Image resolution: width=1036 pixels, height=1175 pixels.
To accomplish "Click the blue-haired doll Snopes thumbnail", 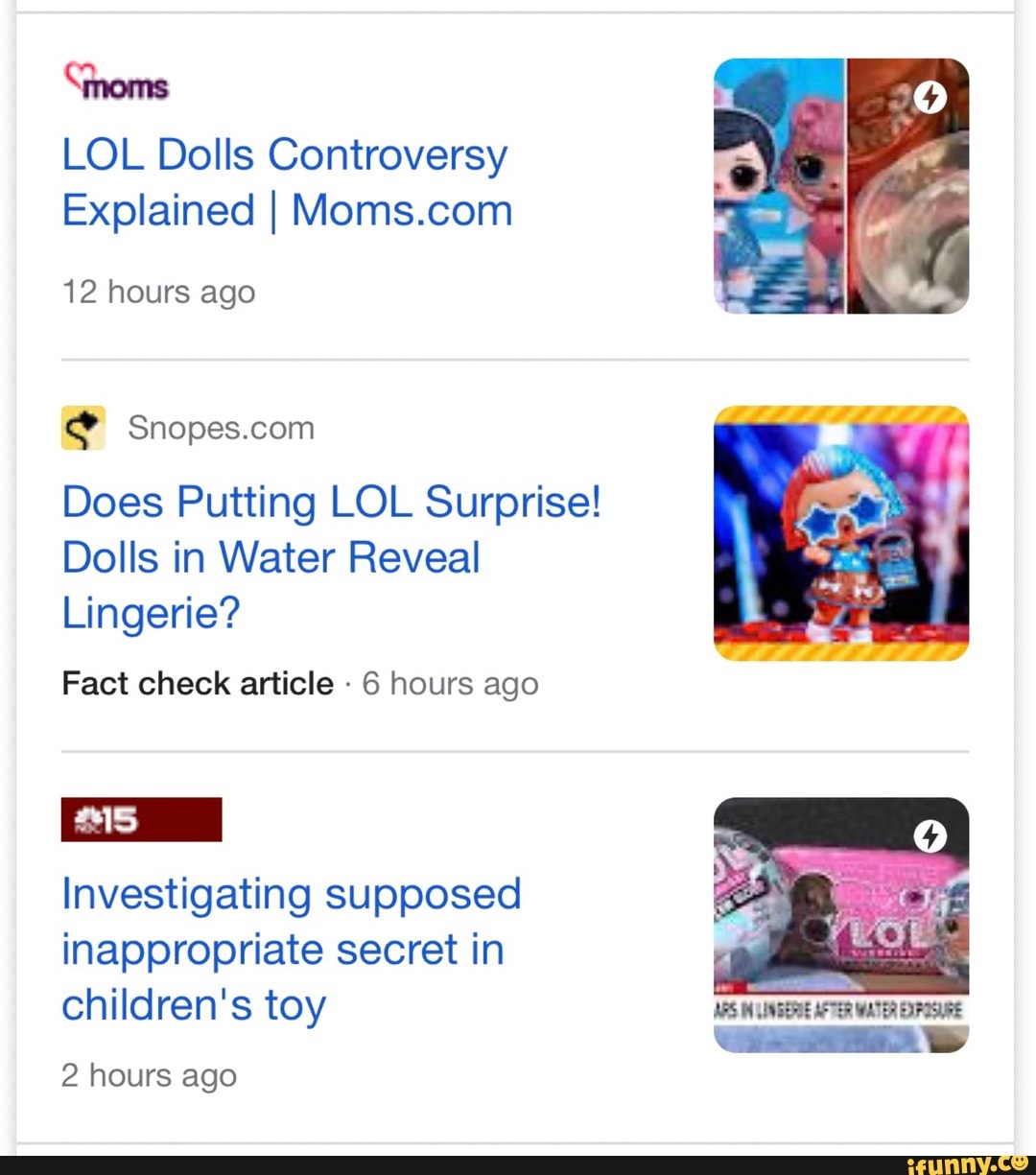I will point(840,532).
